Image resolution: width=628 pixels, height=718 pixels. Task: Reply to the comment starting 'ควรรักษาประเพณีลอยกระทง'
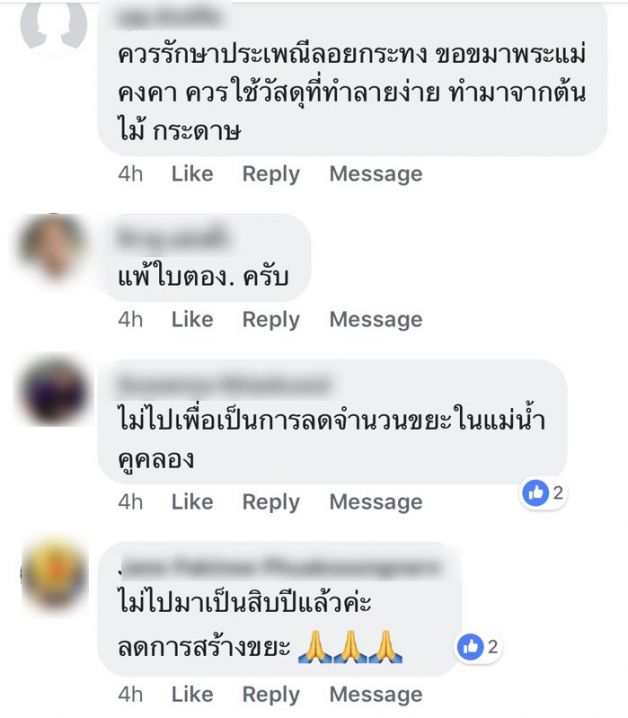(x=271, y=174)
